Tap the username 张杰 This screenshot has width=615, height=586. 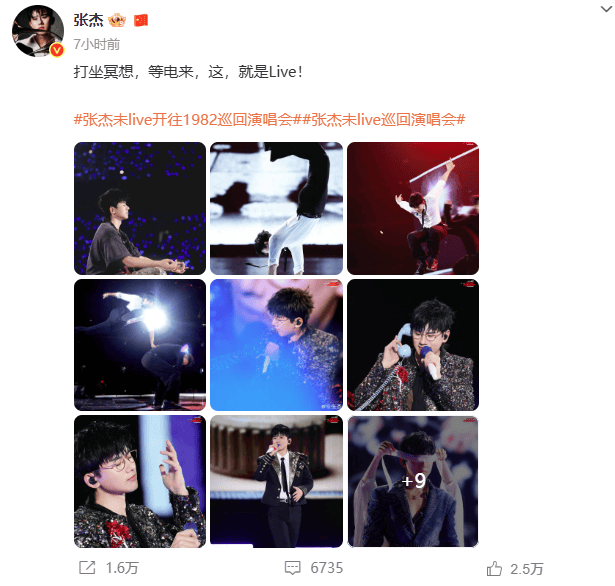tap(87, 20)
